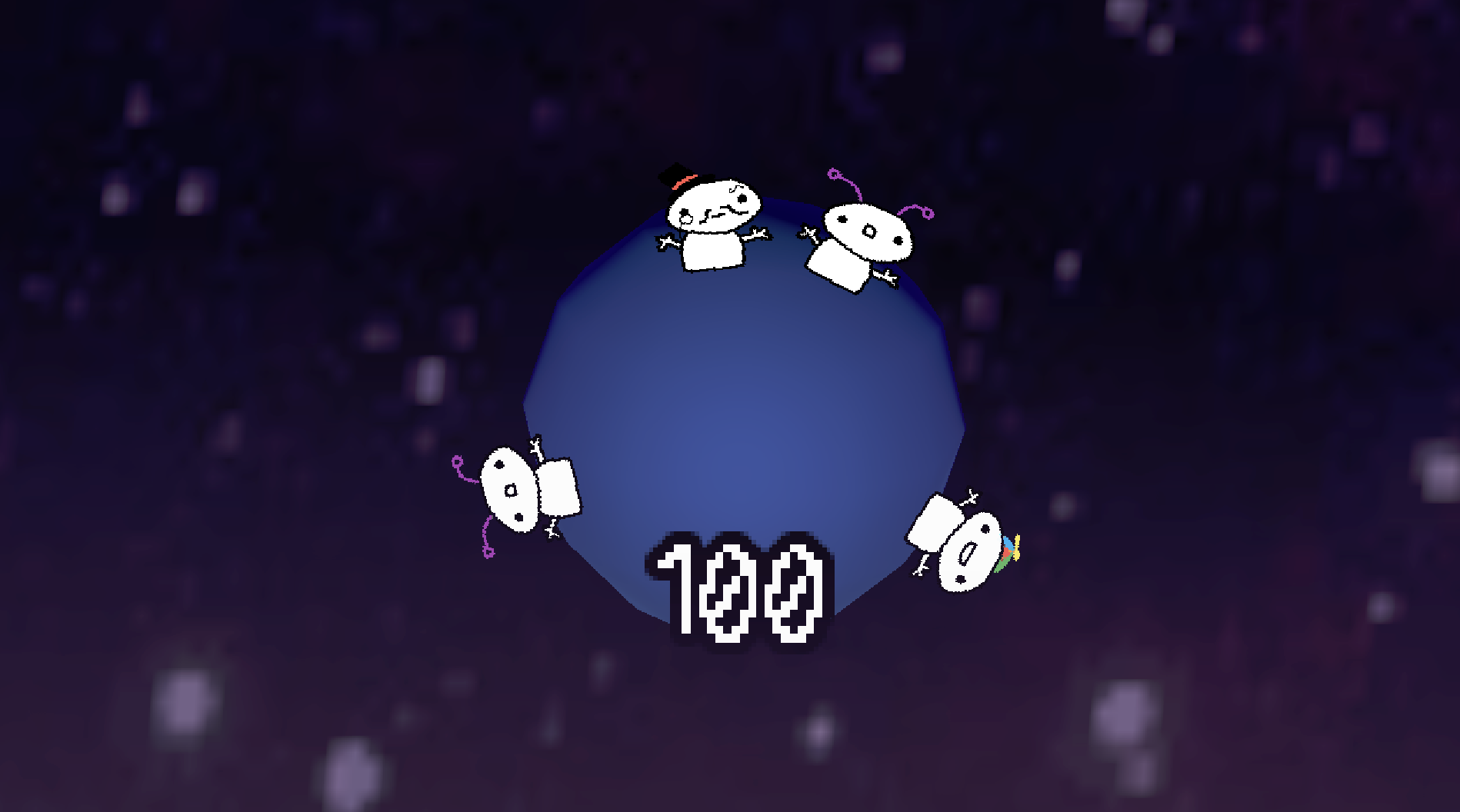Tap the antenna robot at planet's upper right
This screenshot has height=812, width=1460.
(865, 231)
